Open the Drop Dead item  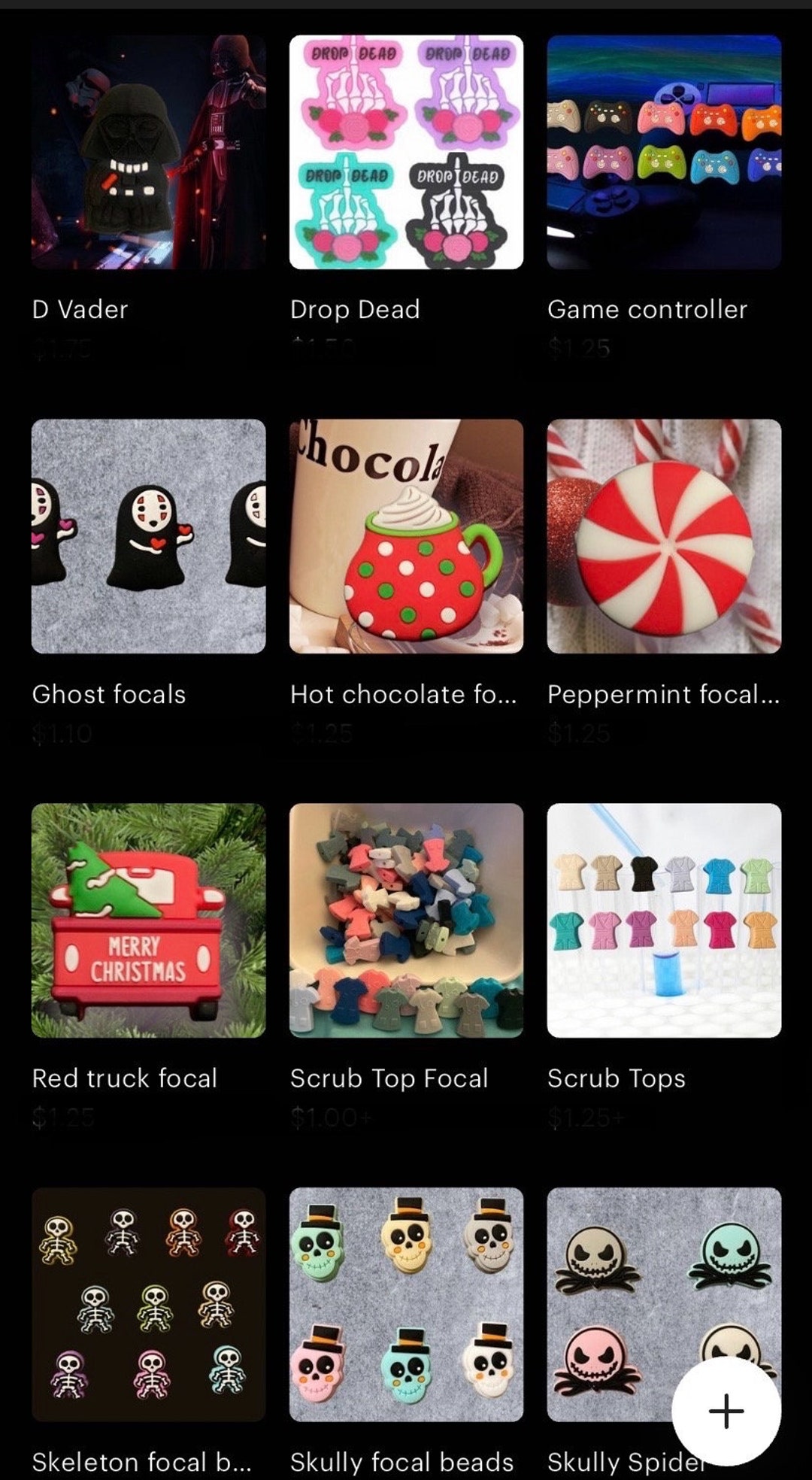point(406,152)
